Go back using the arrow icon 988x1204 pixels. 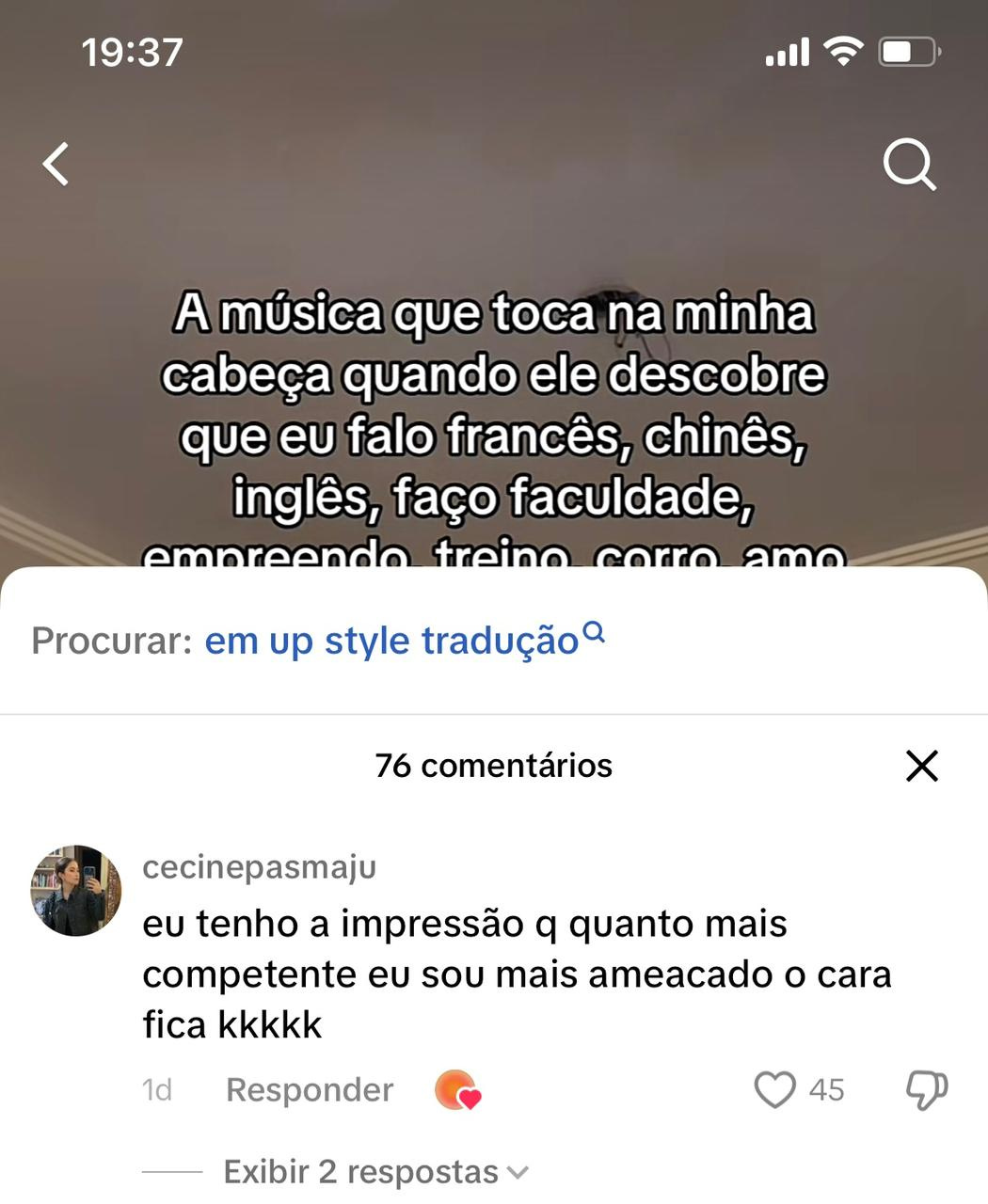click(56, 164)
